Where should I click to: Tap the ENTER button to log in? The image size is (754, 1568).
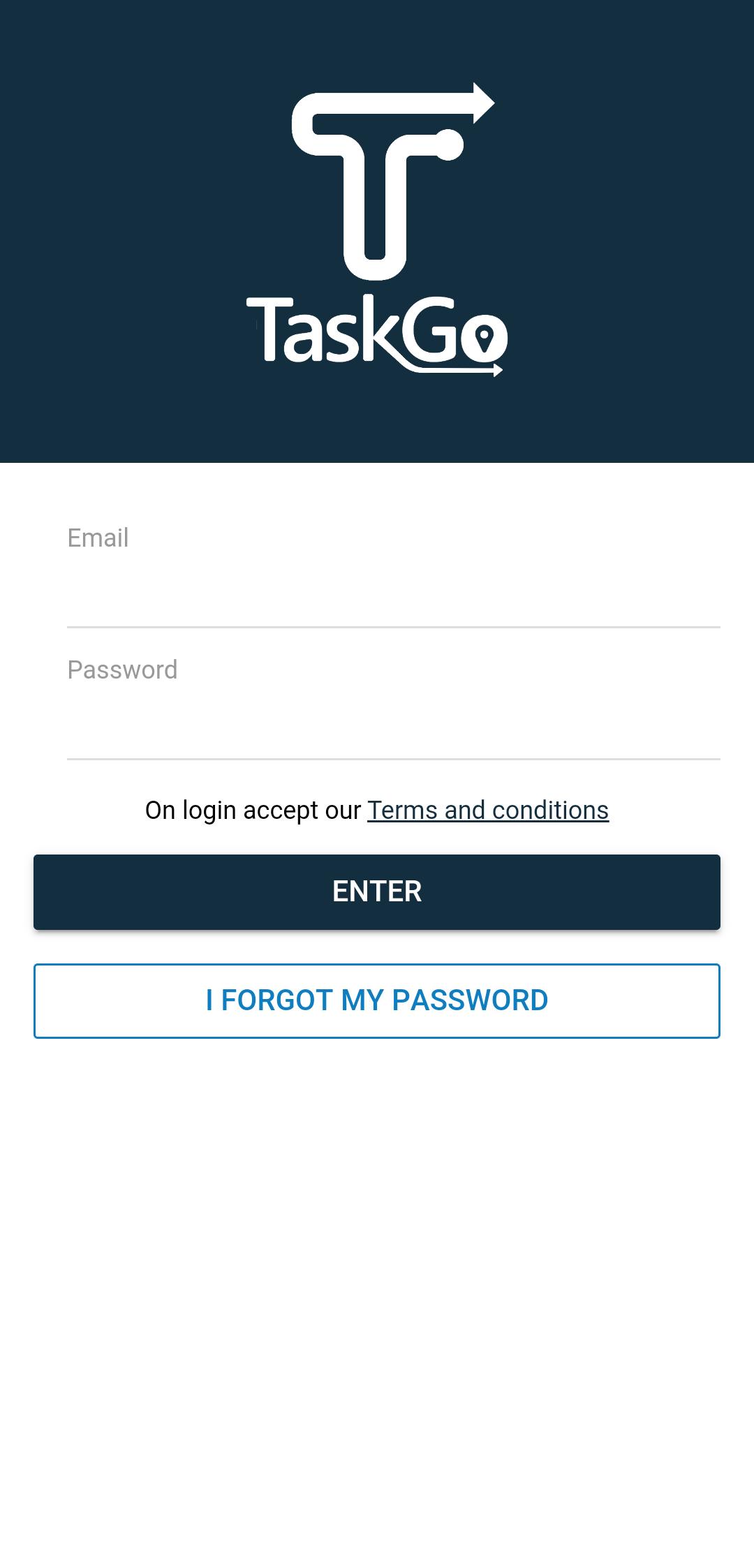[377, 892]
